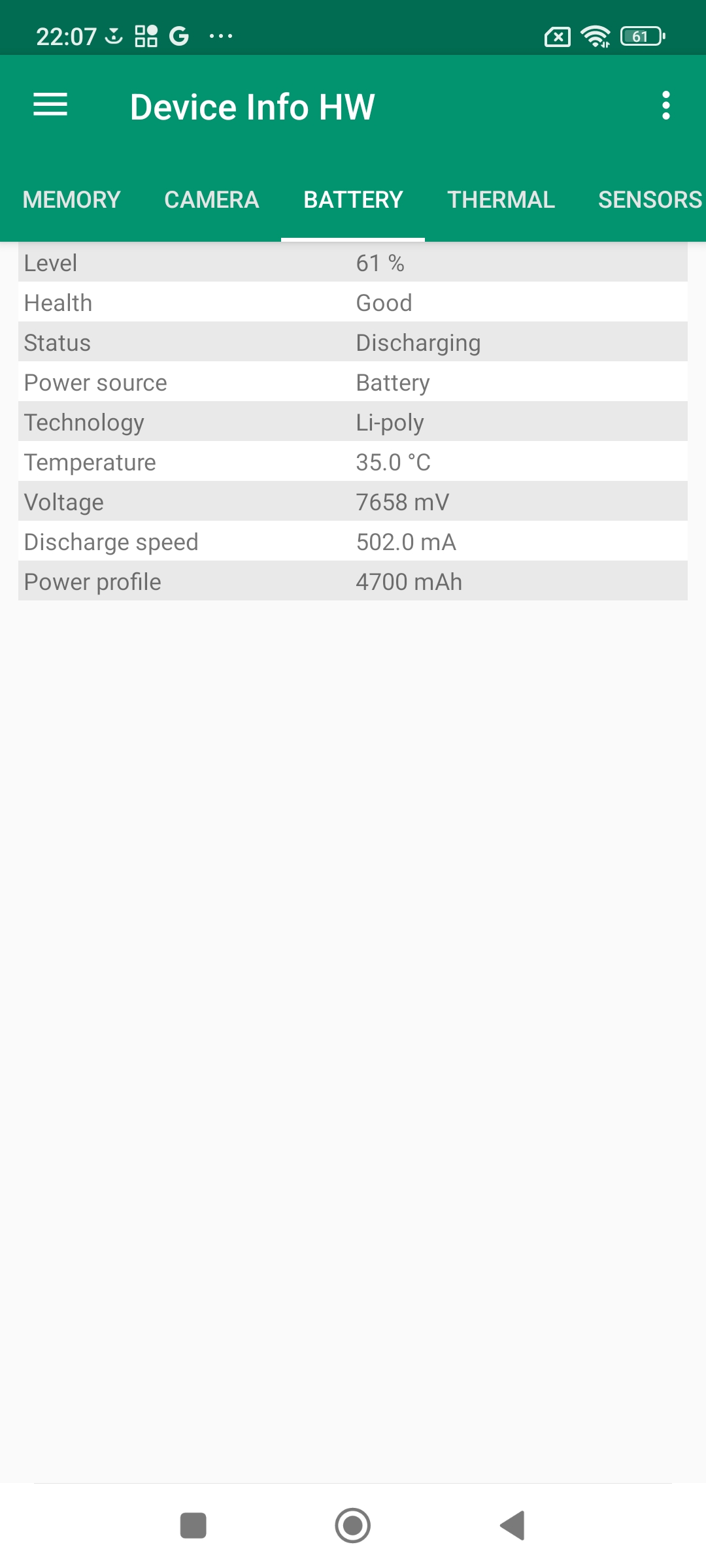Open the navigation drawer menu
The image size is (706, 1568).
coord(50,105)
